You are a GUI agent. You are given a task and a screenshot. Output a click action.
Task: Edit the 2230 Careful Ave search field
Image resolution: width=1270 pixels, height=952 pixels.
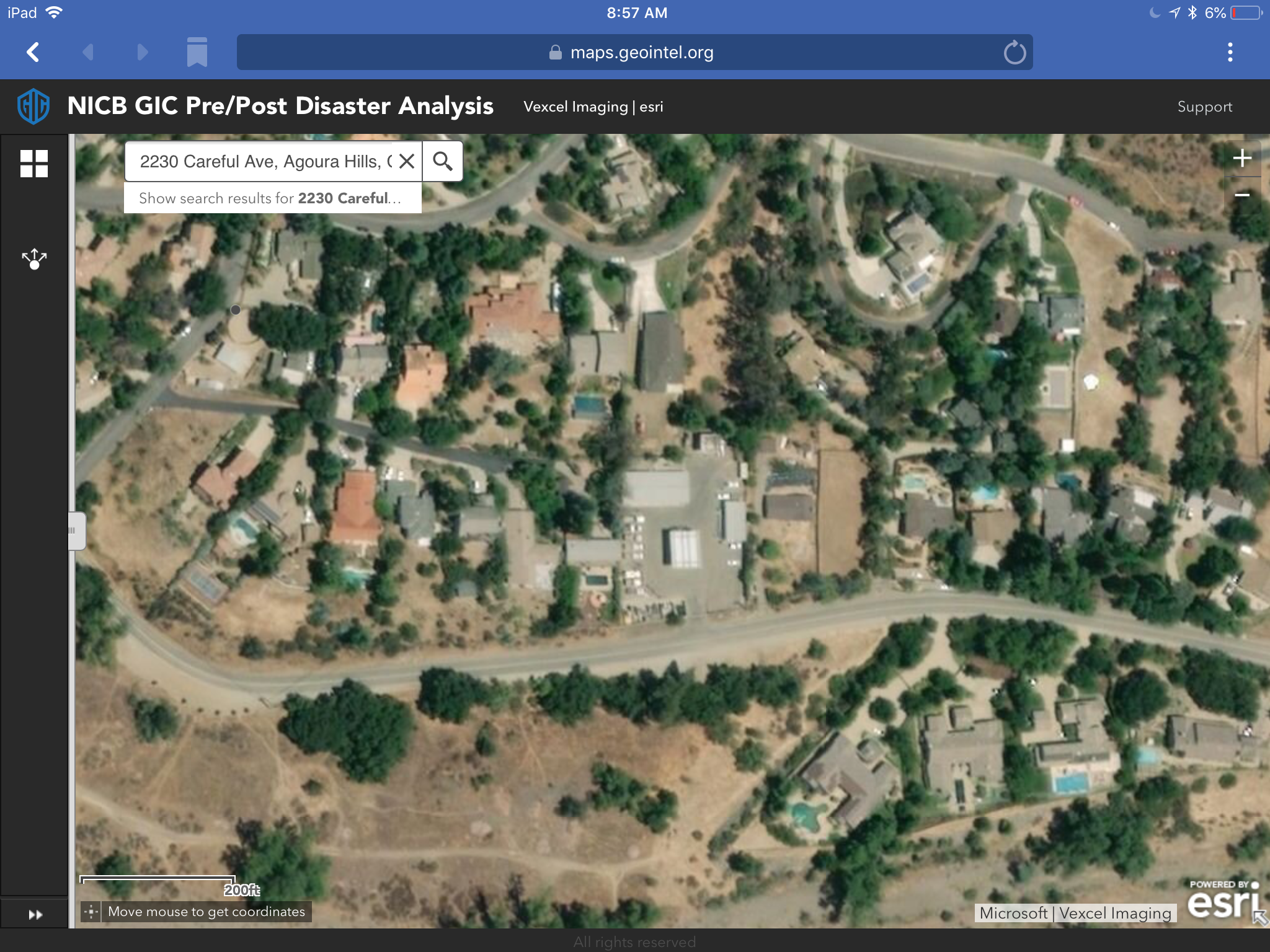[x=264, y=162]
